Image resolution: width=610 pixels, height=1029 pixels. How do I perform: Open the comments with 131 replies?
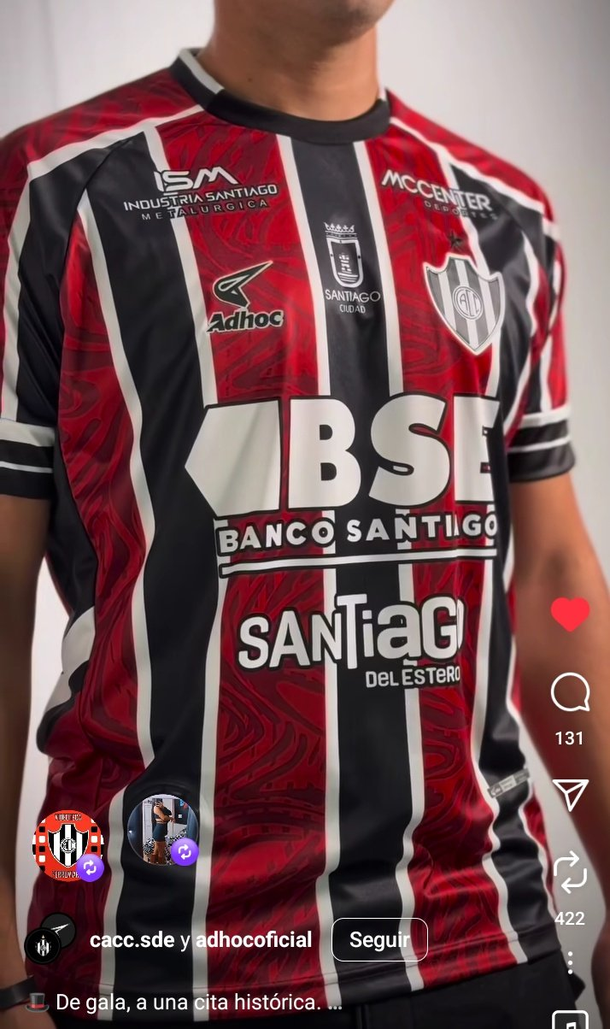pyautogui.click(x=570, y=693)
